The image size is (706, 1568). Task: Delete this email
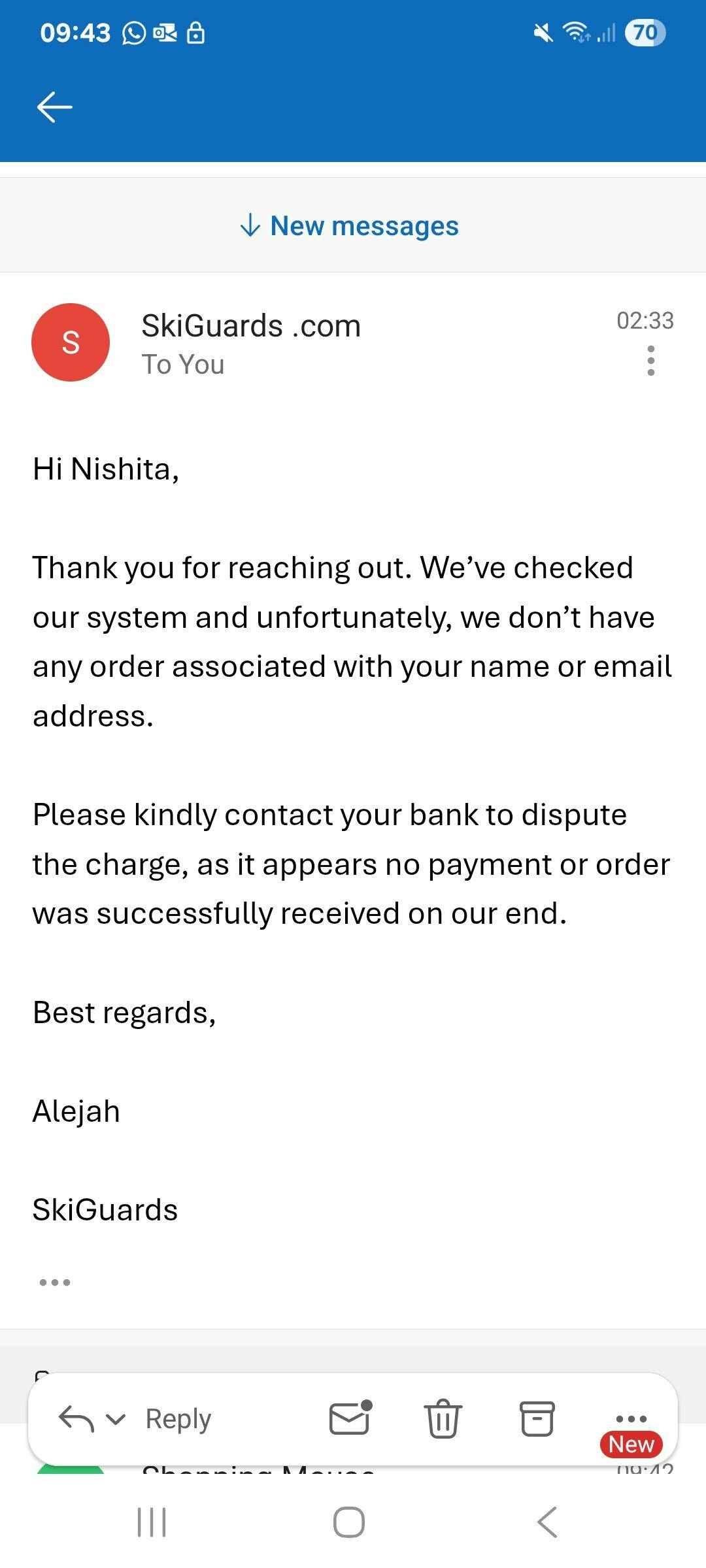click(443, 1419)
